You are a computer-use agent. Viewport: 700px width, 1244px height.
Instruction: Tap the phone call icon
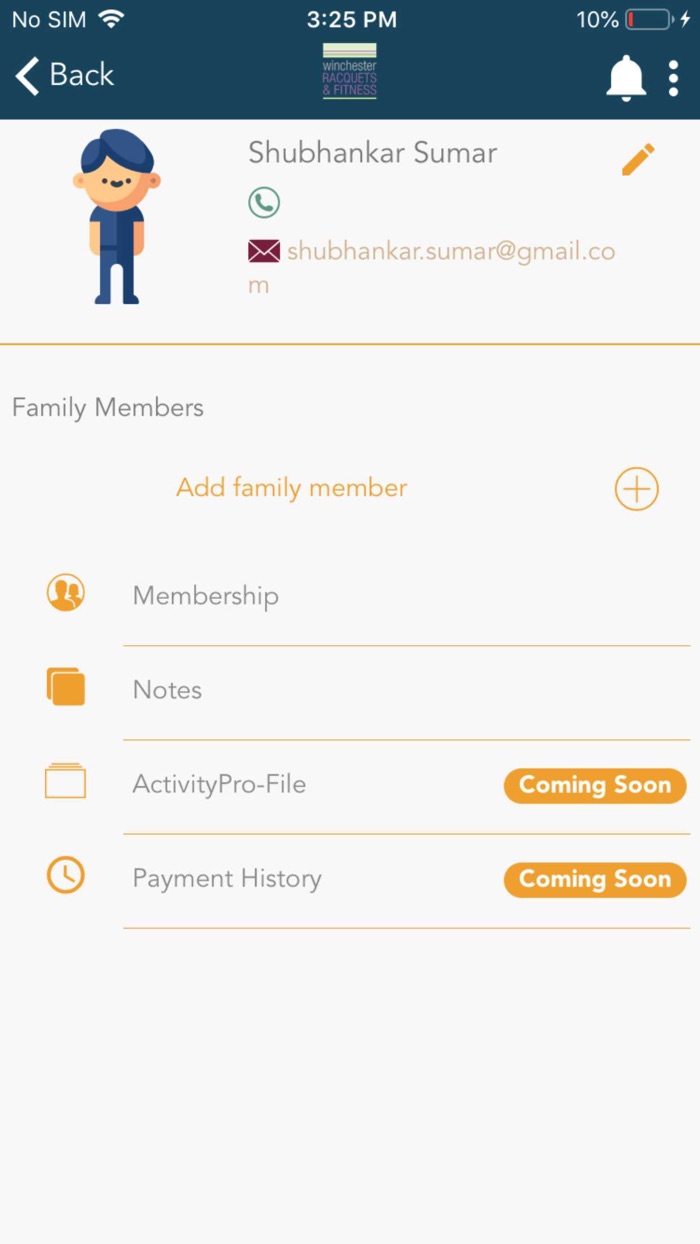click(x=264, y=203)
